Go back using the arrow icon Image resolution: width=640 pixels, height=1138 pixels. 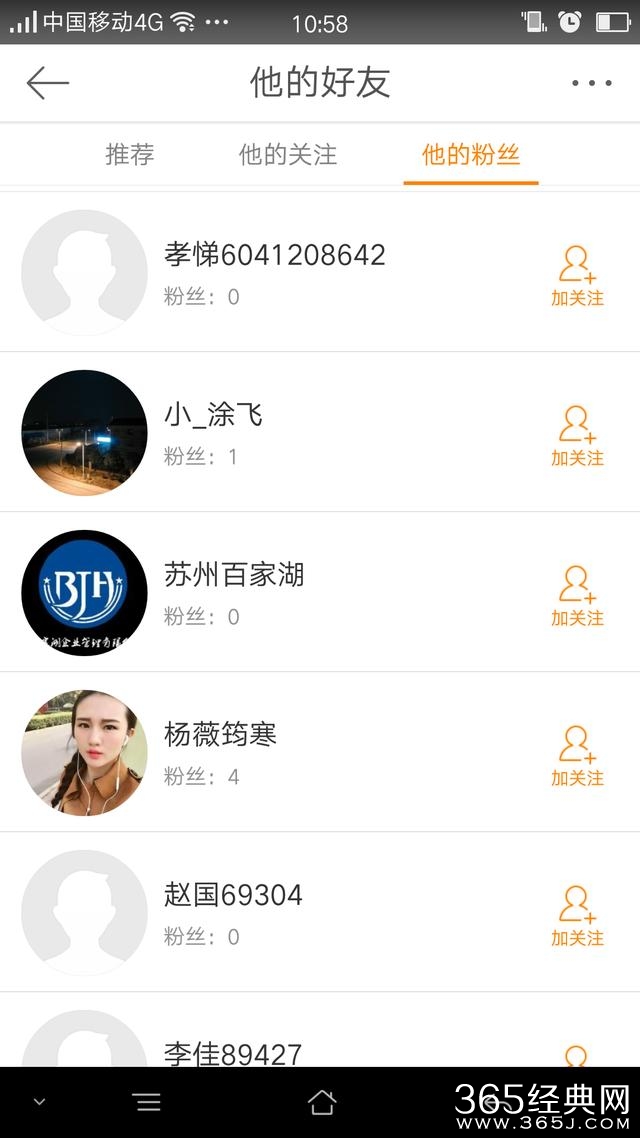click(x=47, y=83)
